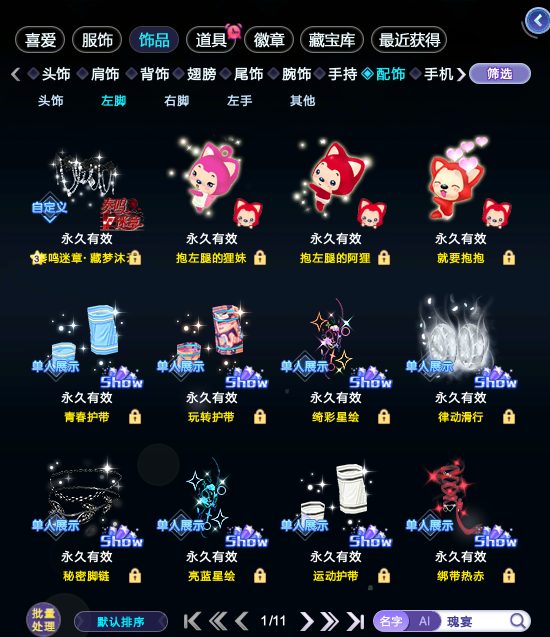Choose the 律动滑行 item

(x=461, y=362)
